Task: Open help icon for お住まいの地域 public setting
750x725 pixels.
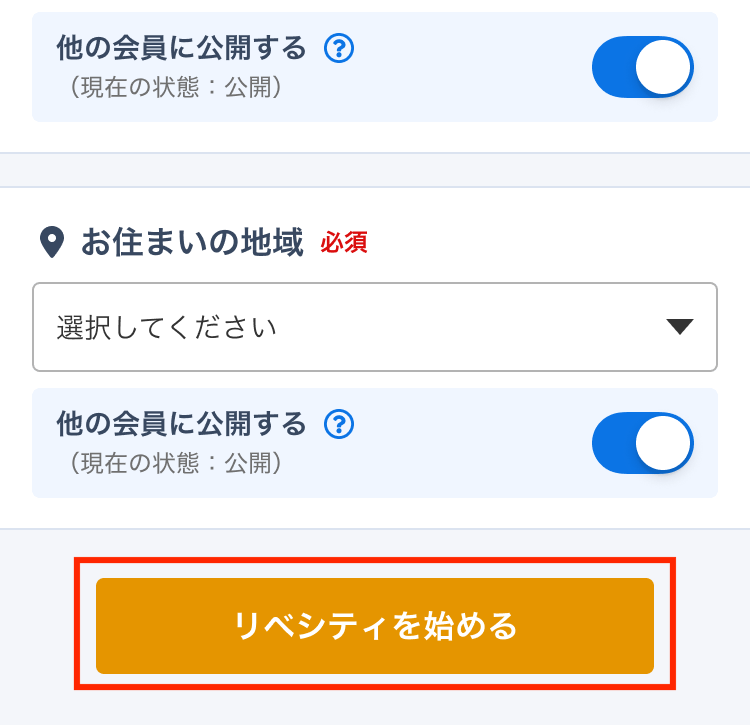Action: tap(339, 424)
